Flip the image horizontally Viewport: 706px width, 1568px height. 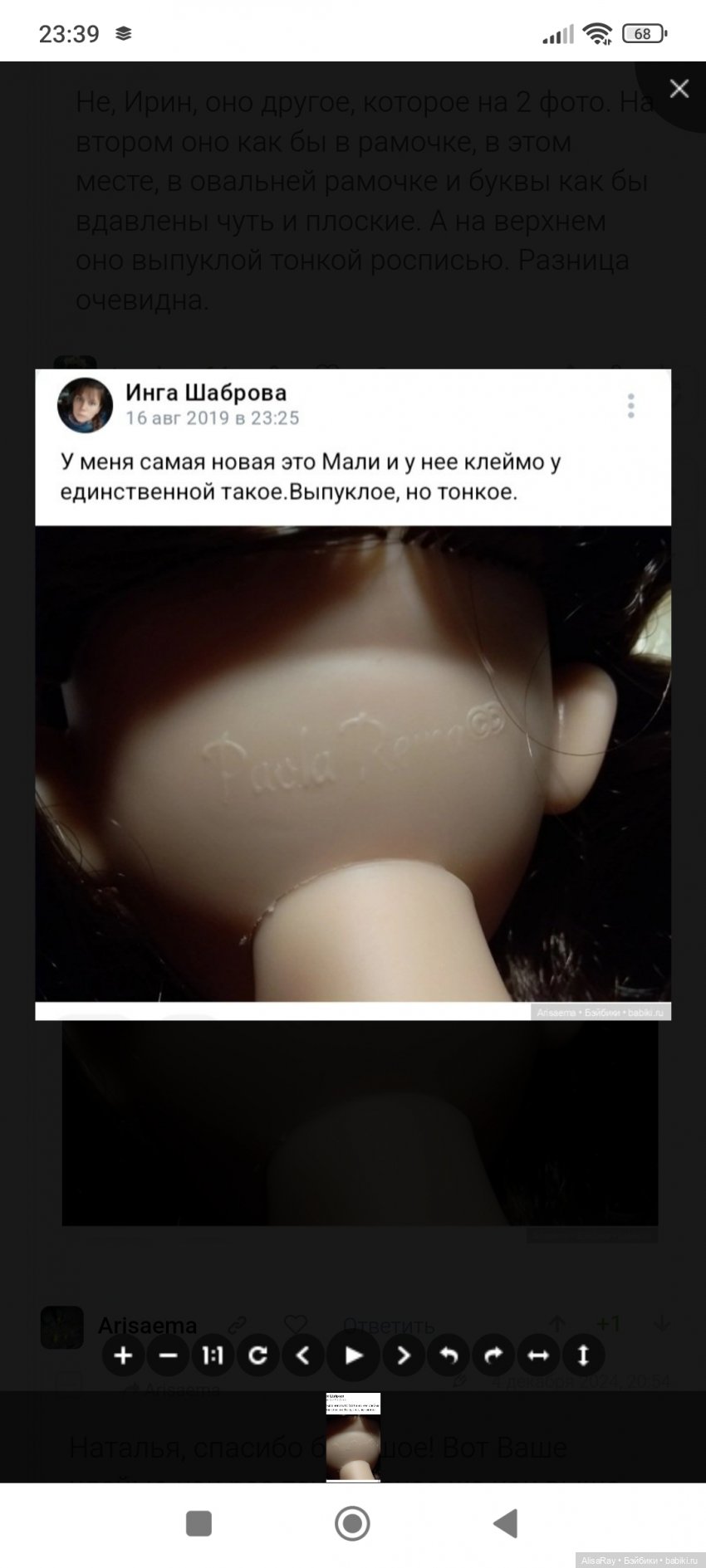(538, 1356)
